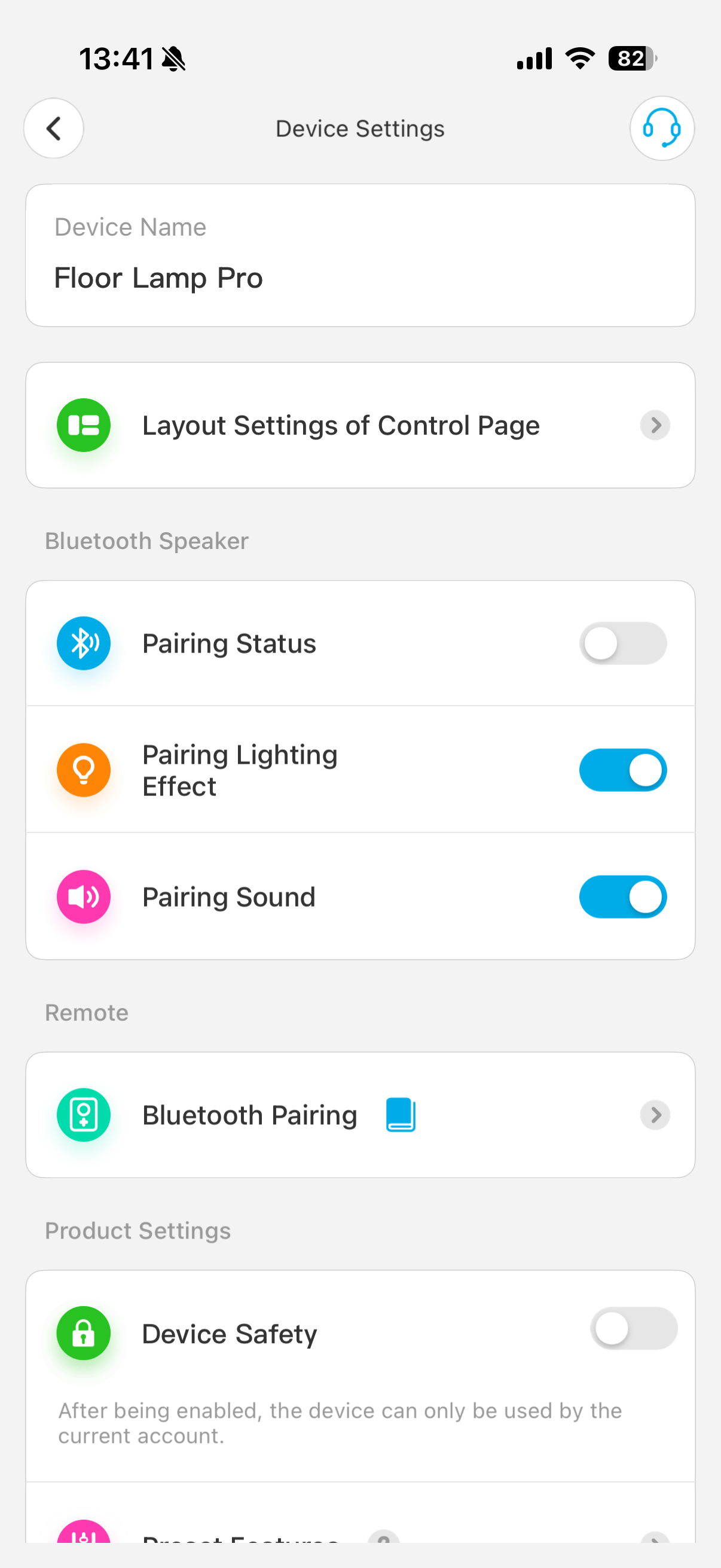The image size is (721, 1568).
Task: Turn on Device Safety
Action: [x=633, y=1328]
